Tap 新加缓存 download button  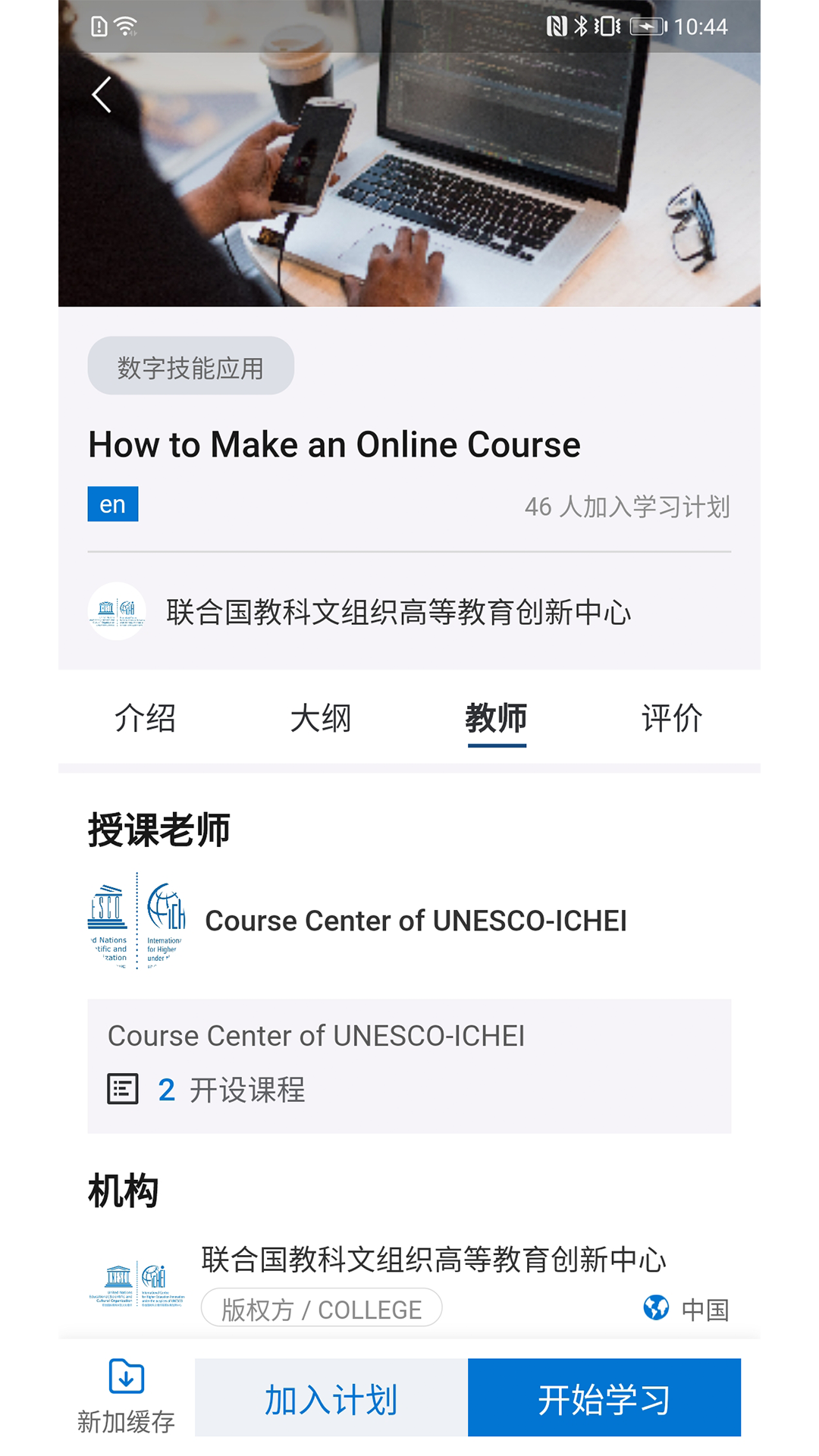126,1397
